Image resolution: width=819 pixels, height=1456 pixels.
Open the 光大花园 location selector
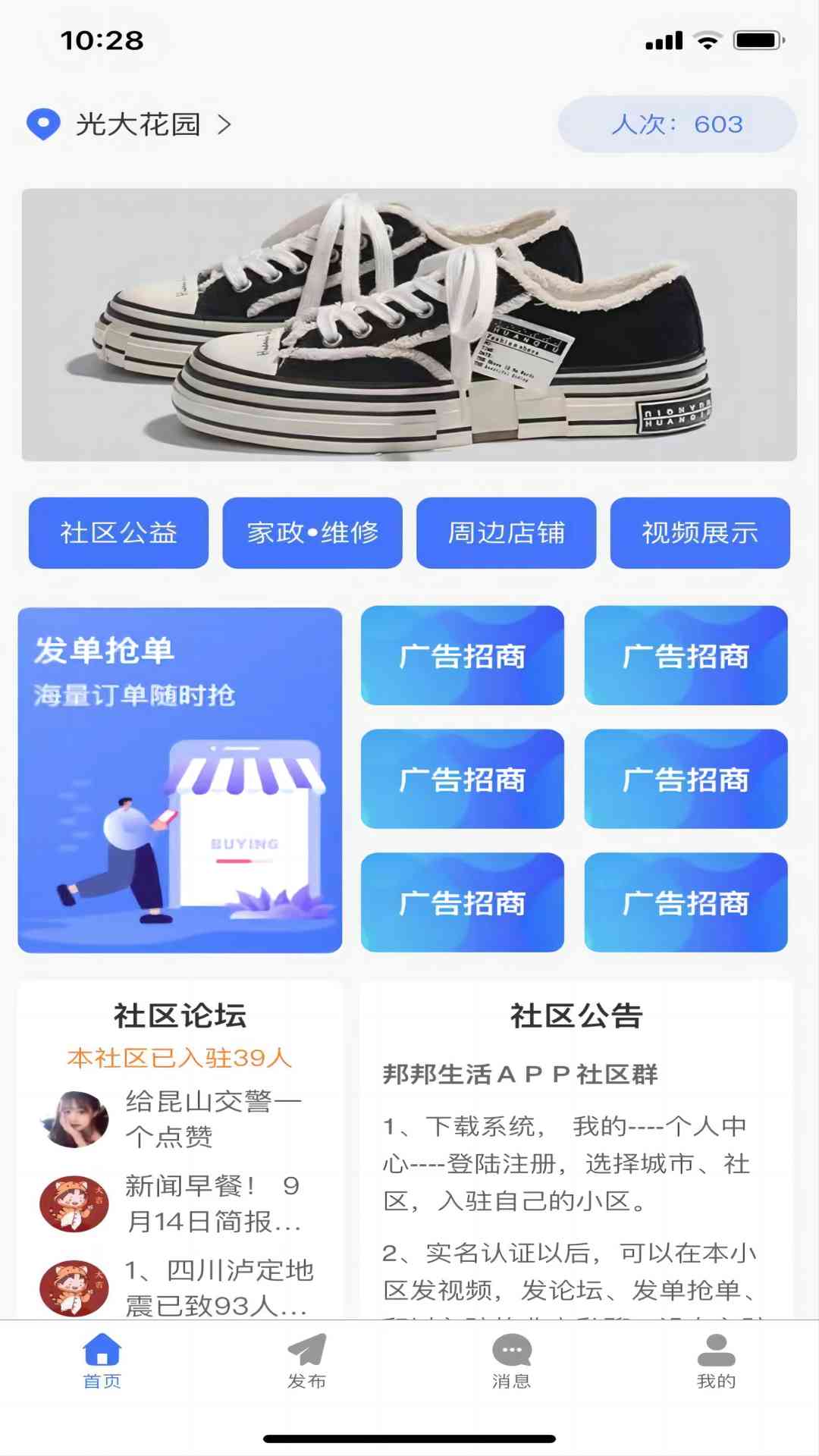tap(136, 124)
